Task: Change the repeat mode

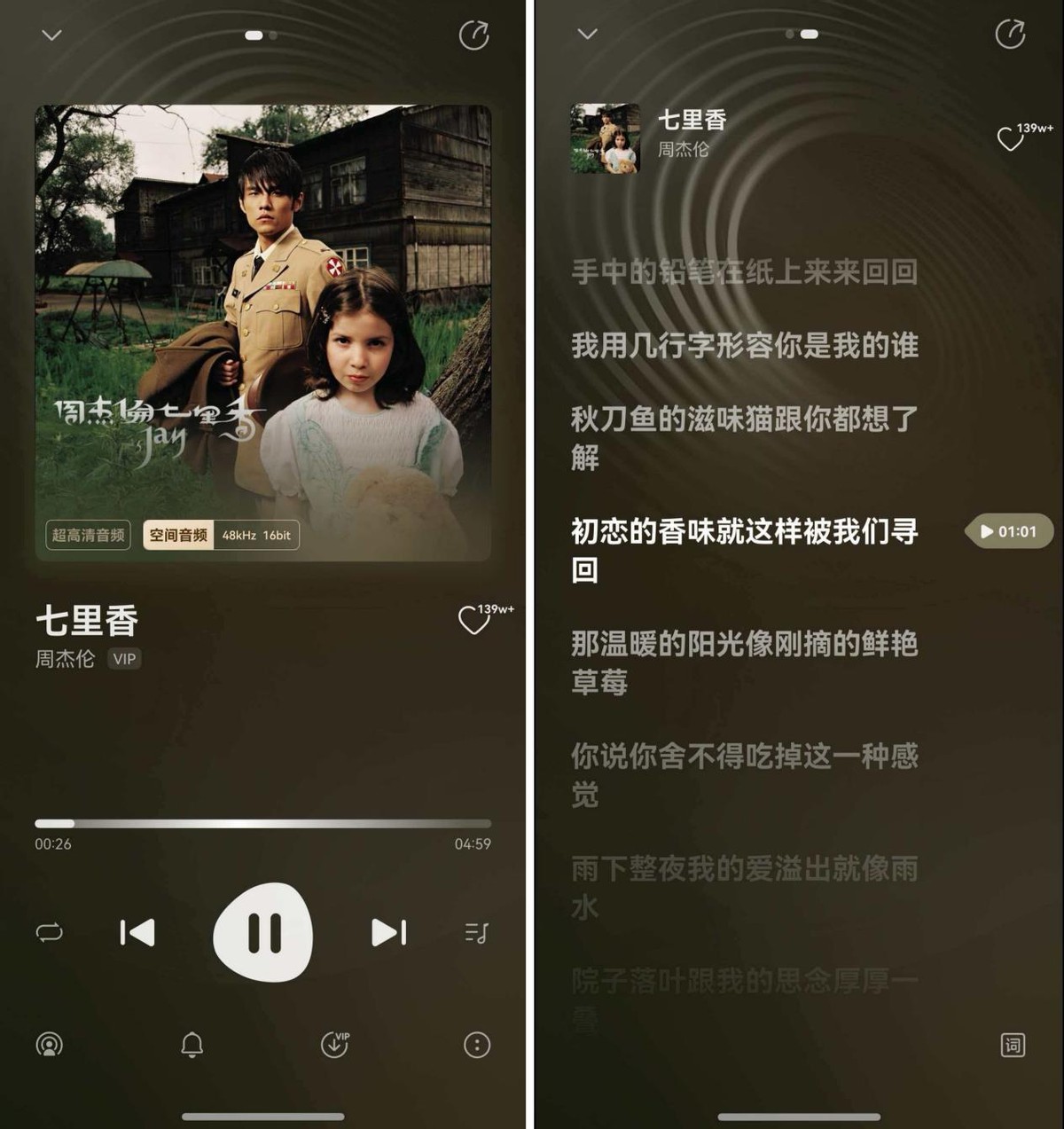Action: [x=50, y=932]
